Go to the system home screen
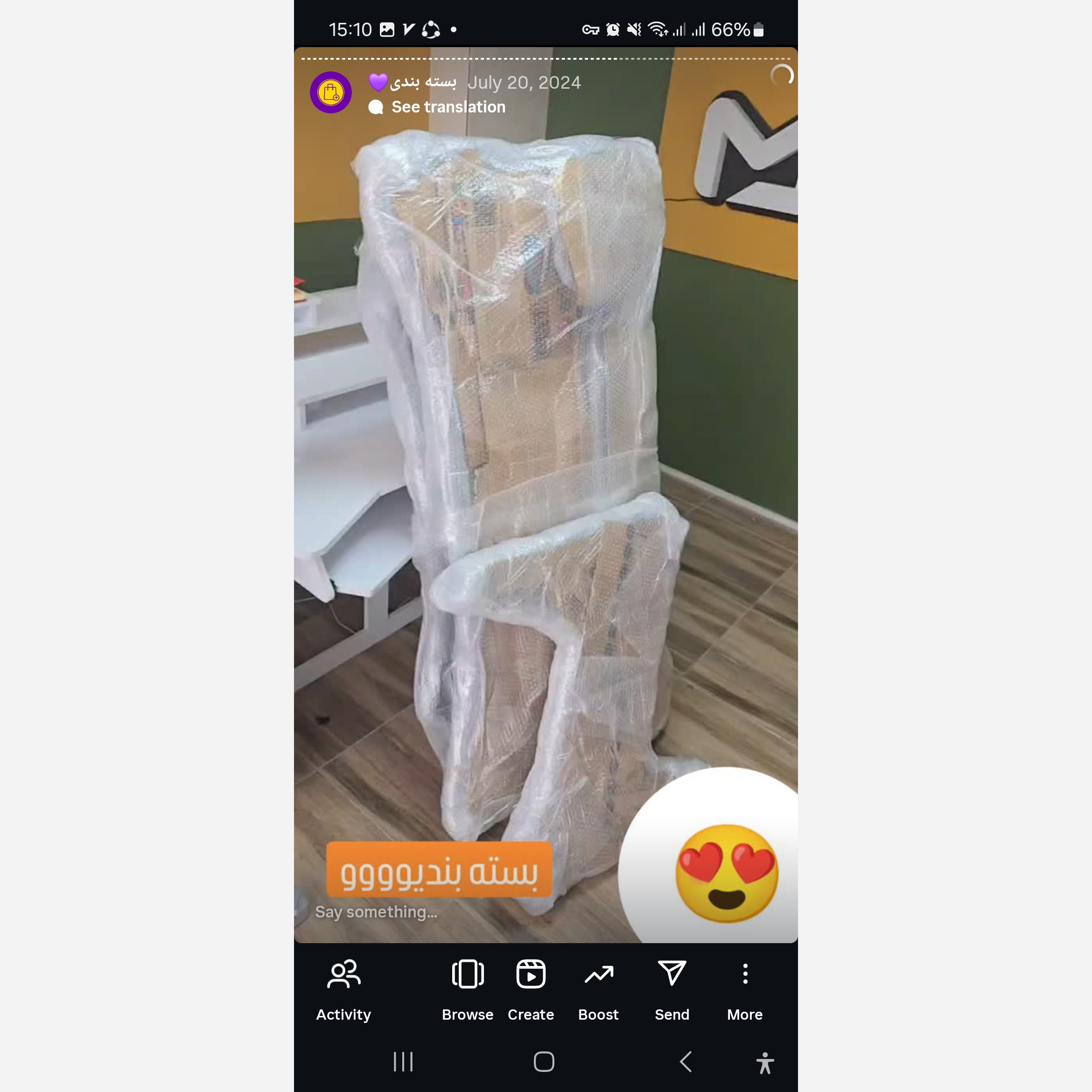Screen dimensions: 1092x1092 (x=544, y=1062)
